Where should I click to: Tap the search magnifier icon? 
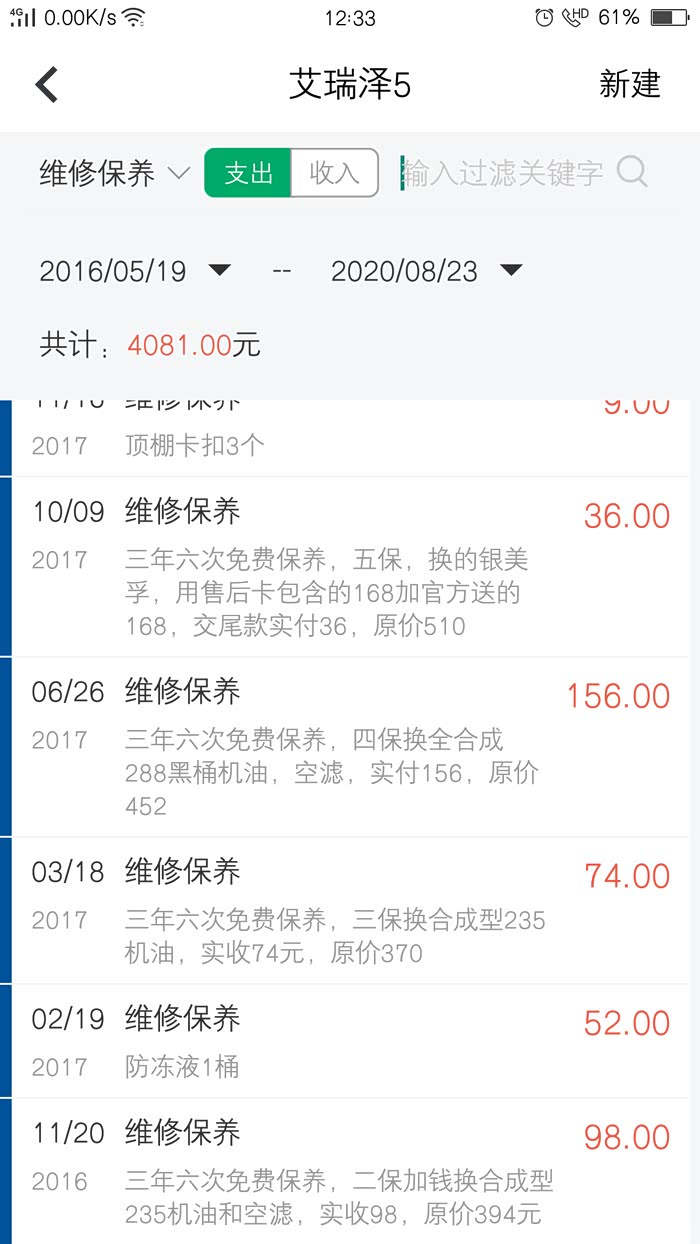[x=632, y=172]
